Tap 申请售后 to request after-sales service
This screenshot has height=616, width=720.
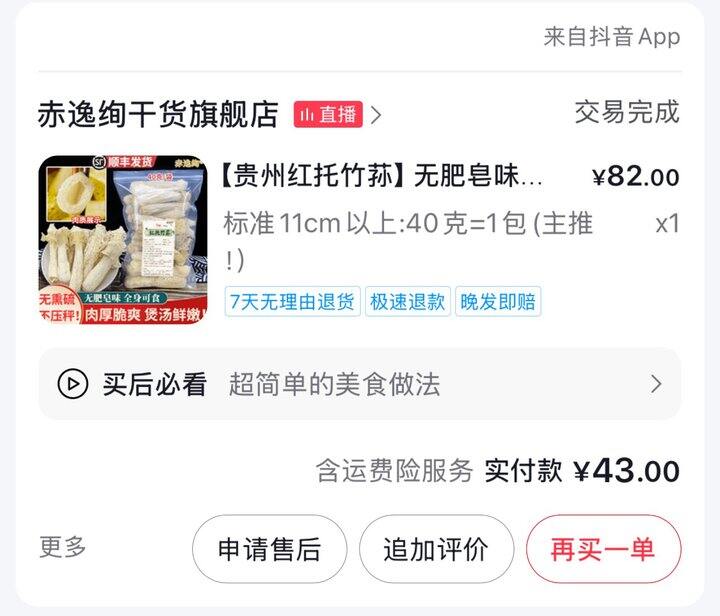(x=269, y=549)
